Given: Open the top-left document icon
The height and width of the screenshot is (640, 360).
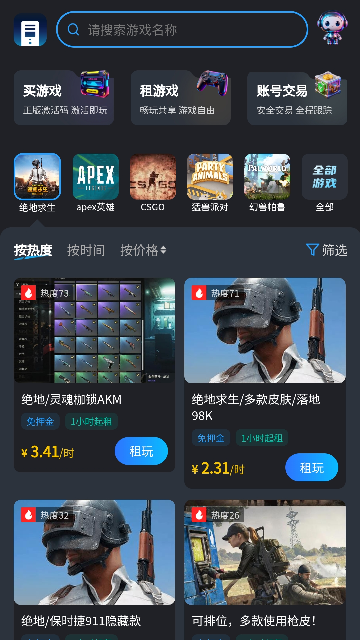Looking at the screenshot, I should pyautogui.click(x=30, y=29).
